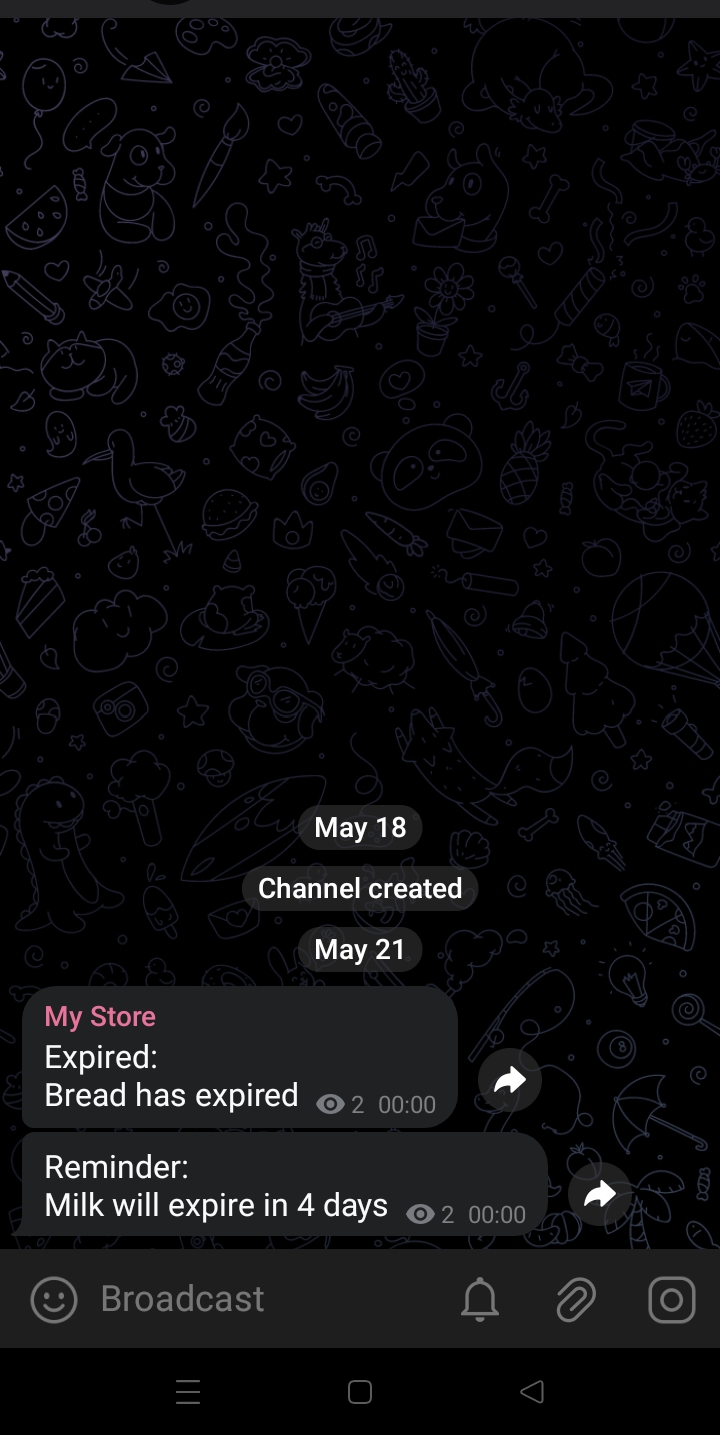Go to the home screen
The width and height of the screenshot is (720, 1435).
click(360, 1391)
